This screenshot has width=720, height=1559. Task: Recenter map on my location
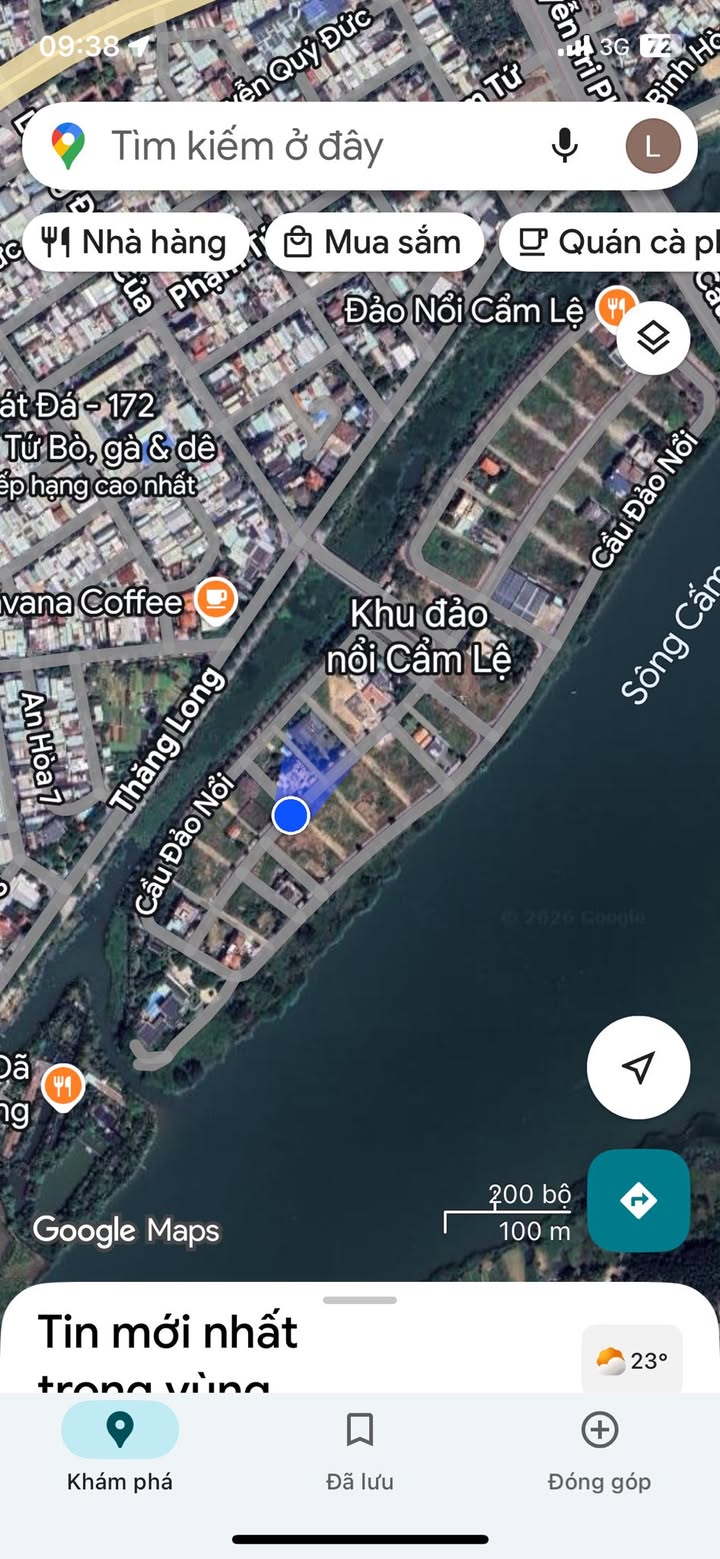pos(638,1067)
